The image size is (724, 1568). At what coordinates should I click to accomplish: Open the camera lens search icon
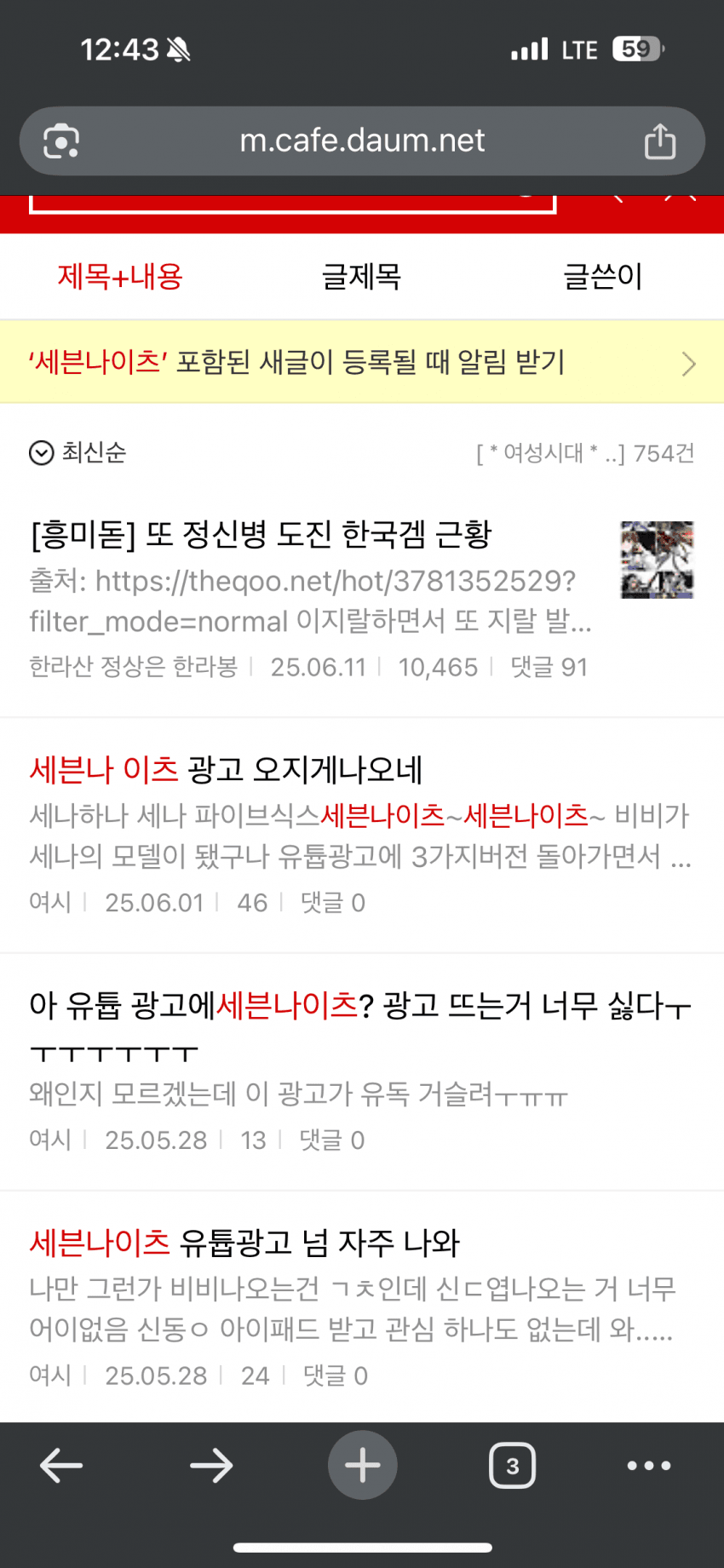61,141
